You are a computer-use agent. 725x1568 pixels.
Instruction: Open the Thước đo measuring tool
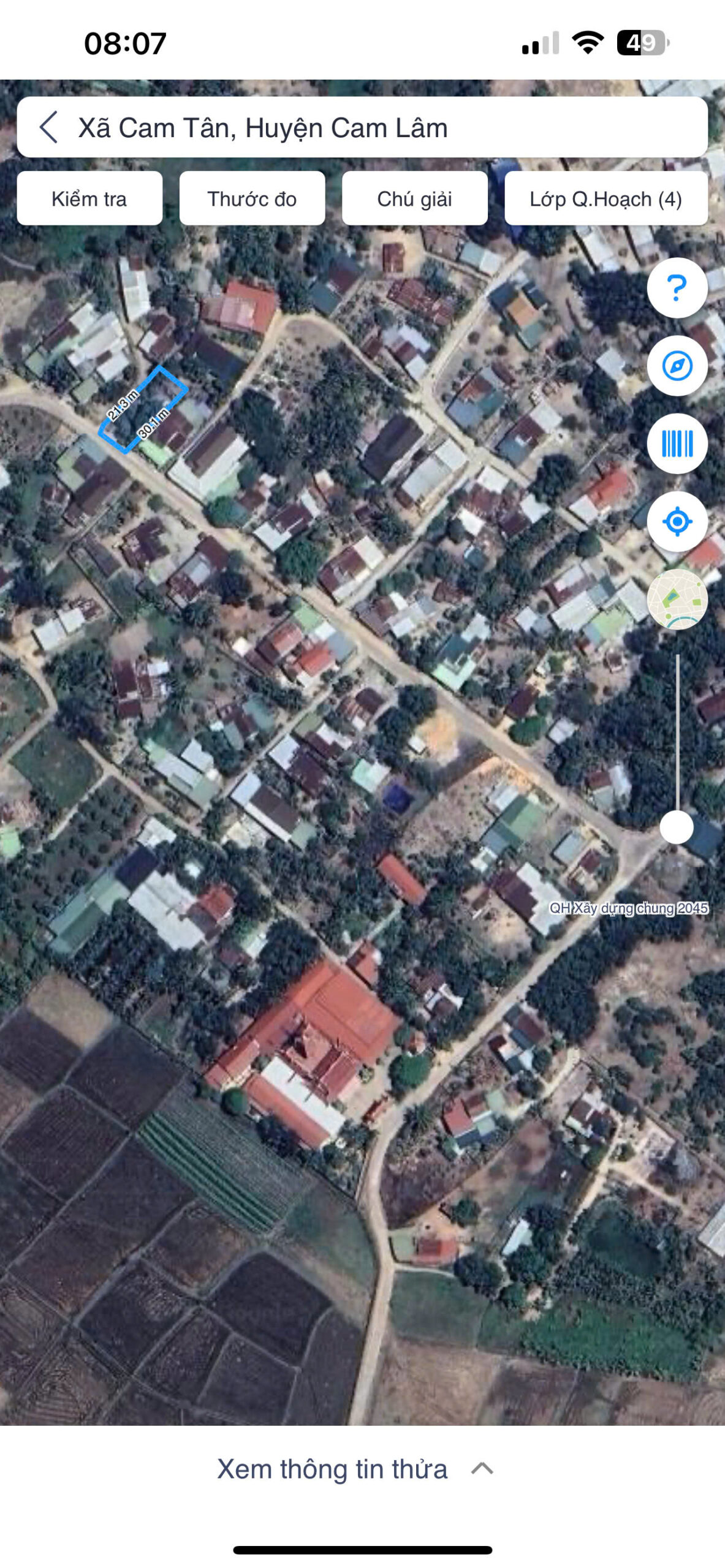pyautogui.click(x=252, y=198)
